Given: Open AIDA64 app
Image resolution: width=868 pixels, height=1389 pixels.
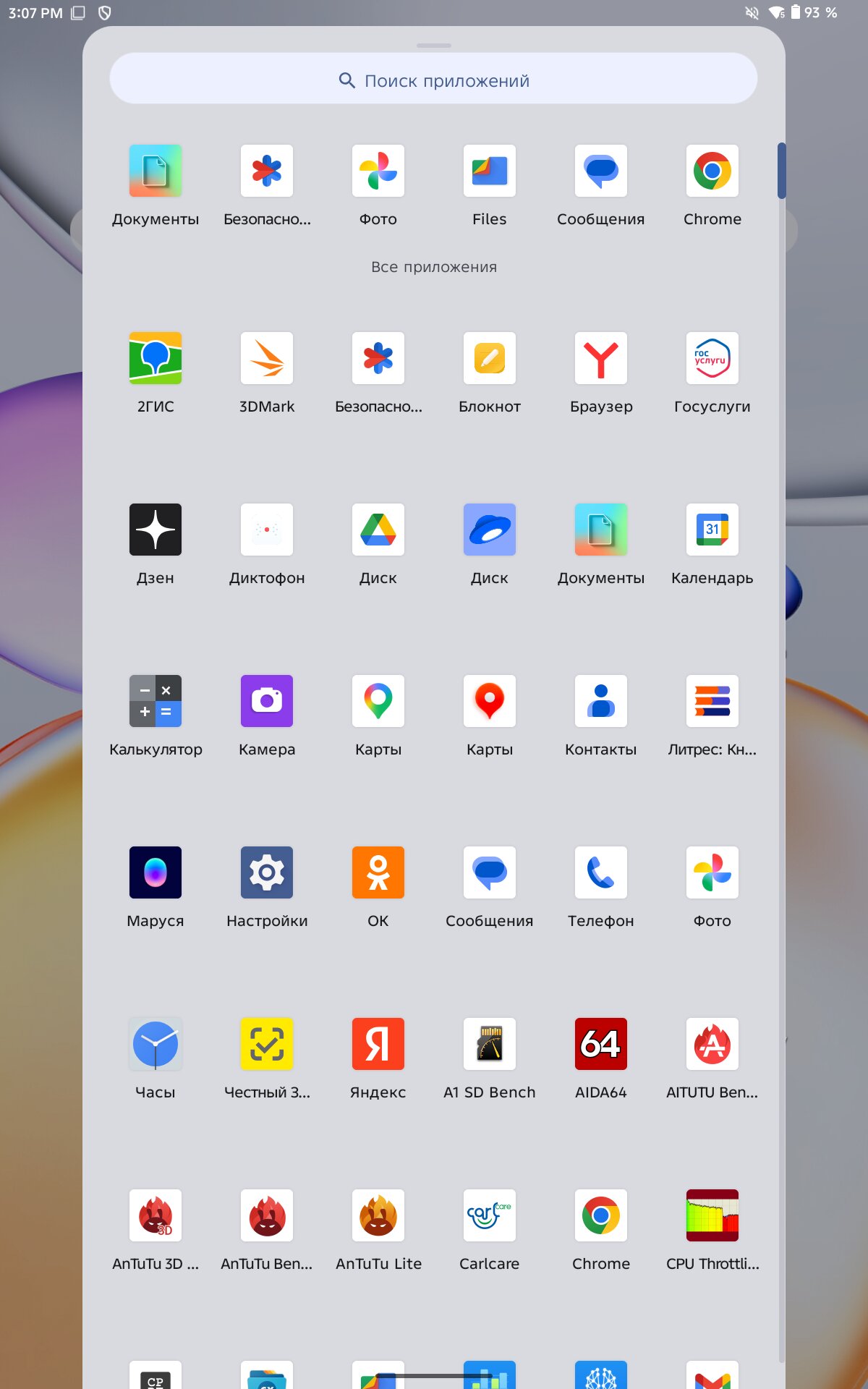Looking at the screenshot, I should click(x=601, y=1045).
